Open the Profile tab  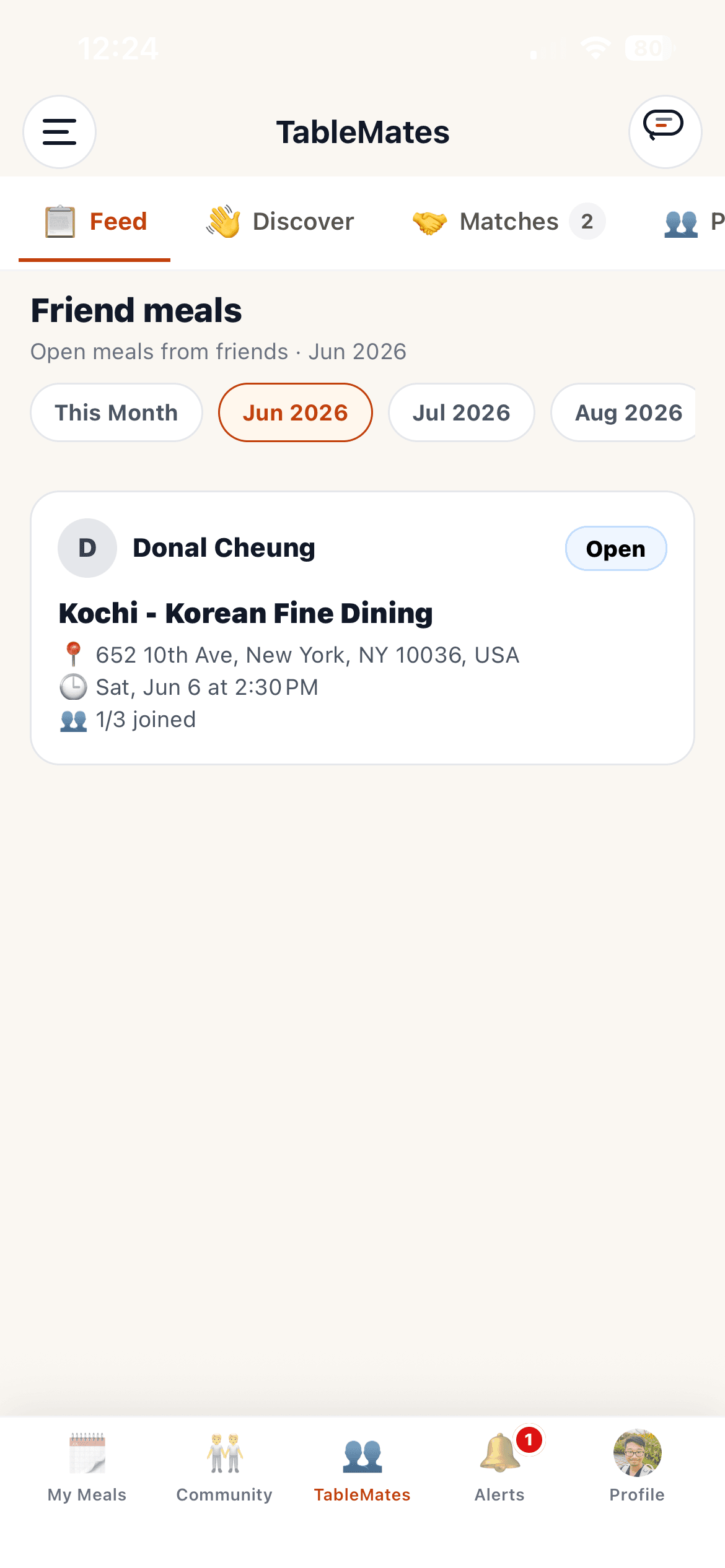(638, 1468)
